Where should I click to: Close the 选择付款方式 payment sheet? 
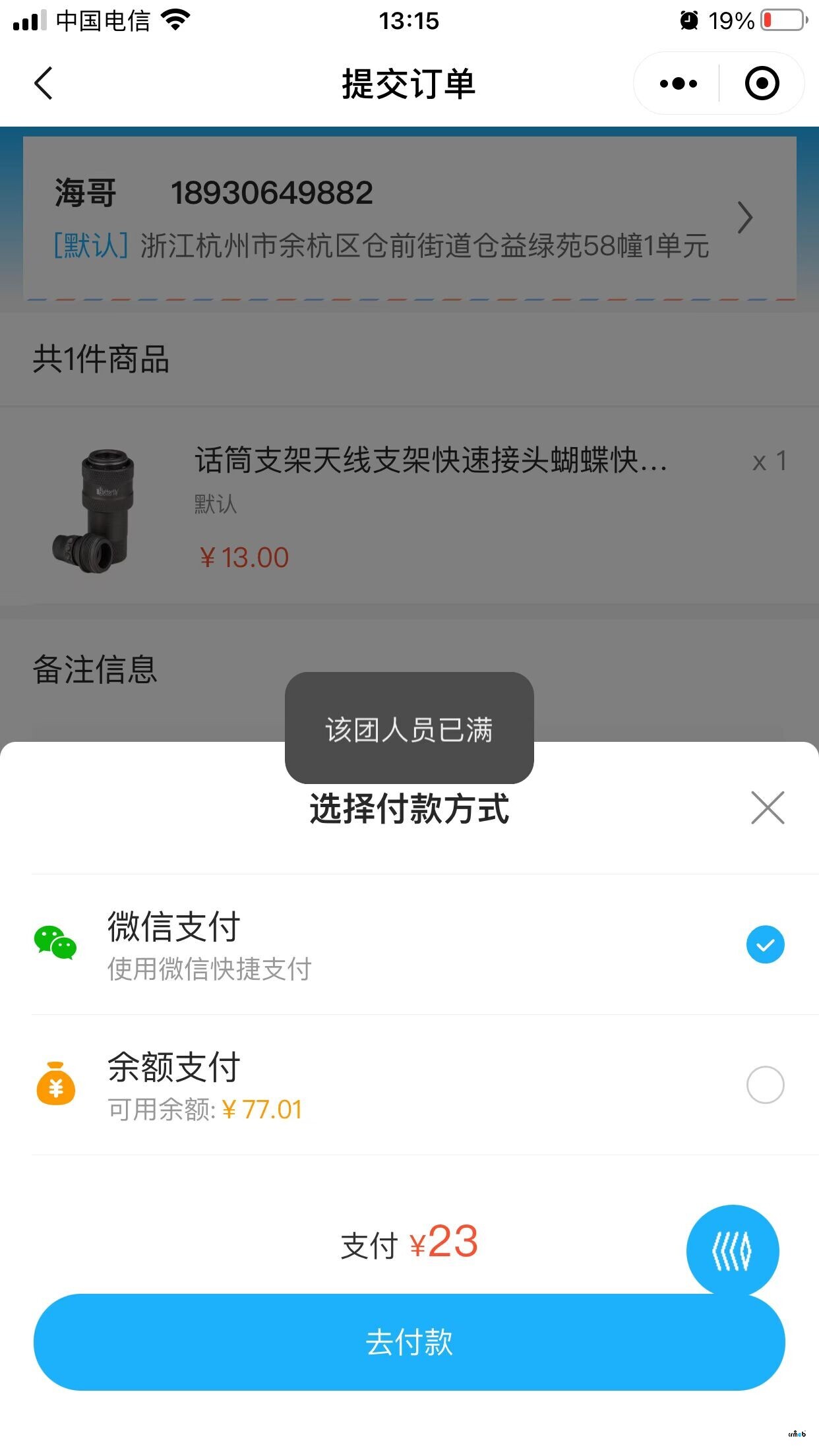coord(767,808)
